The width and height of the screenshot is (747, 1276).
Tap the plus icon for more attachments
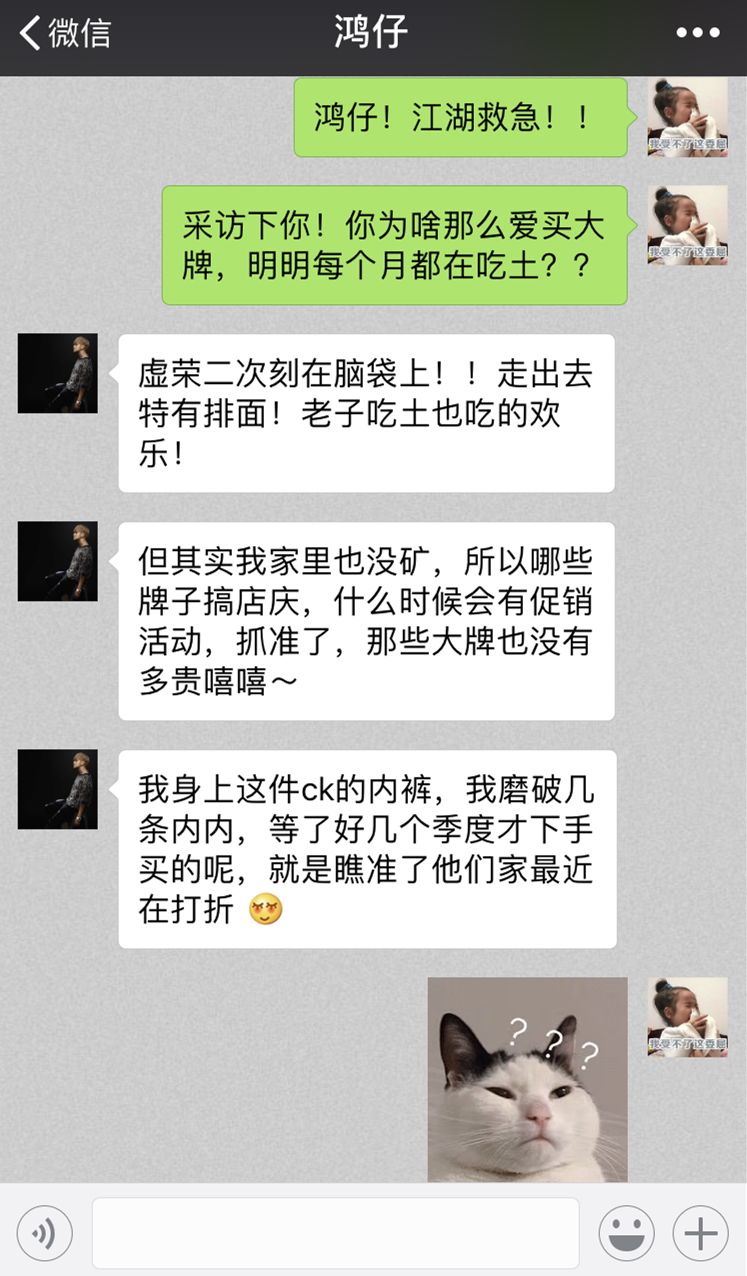702,1232
